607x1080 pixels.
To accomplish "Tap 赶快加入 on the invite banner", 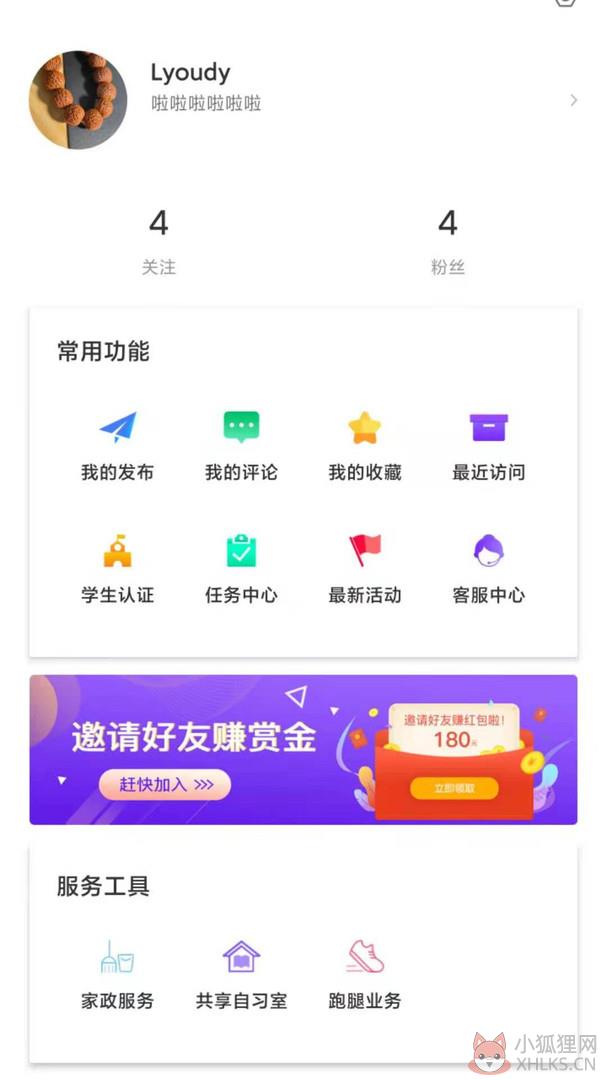I will 165,784.
